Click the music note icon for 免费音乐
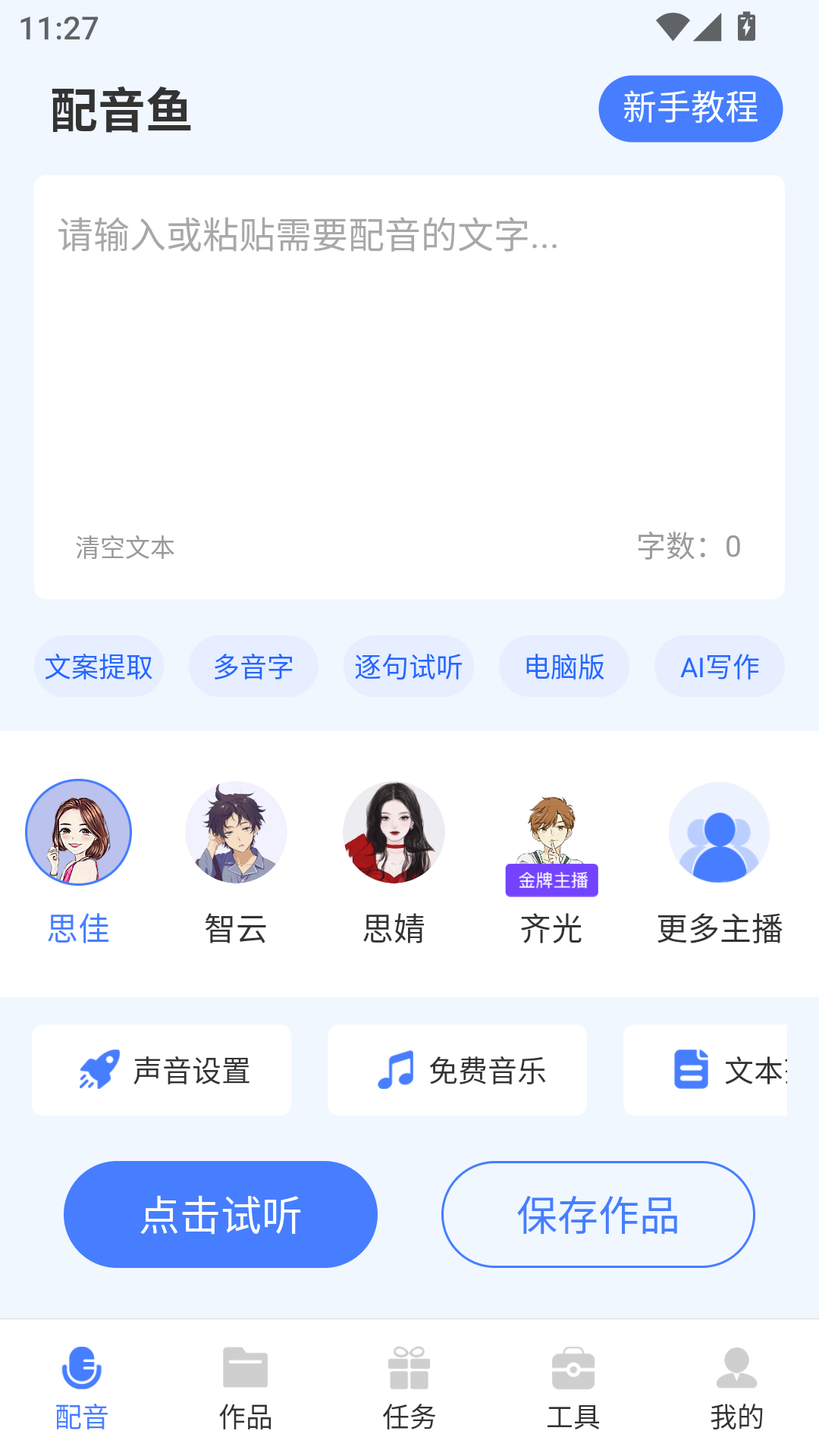 (x=396, y=1070)
